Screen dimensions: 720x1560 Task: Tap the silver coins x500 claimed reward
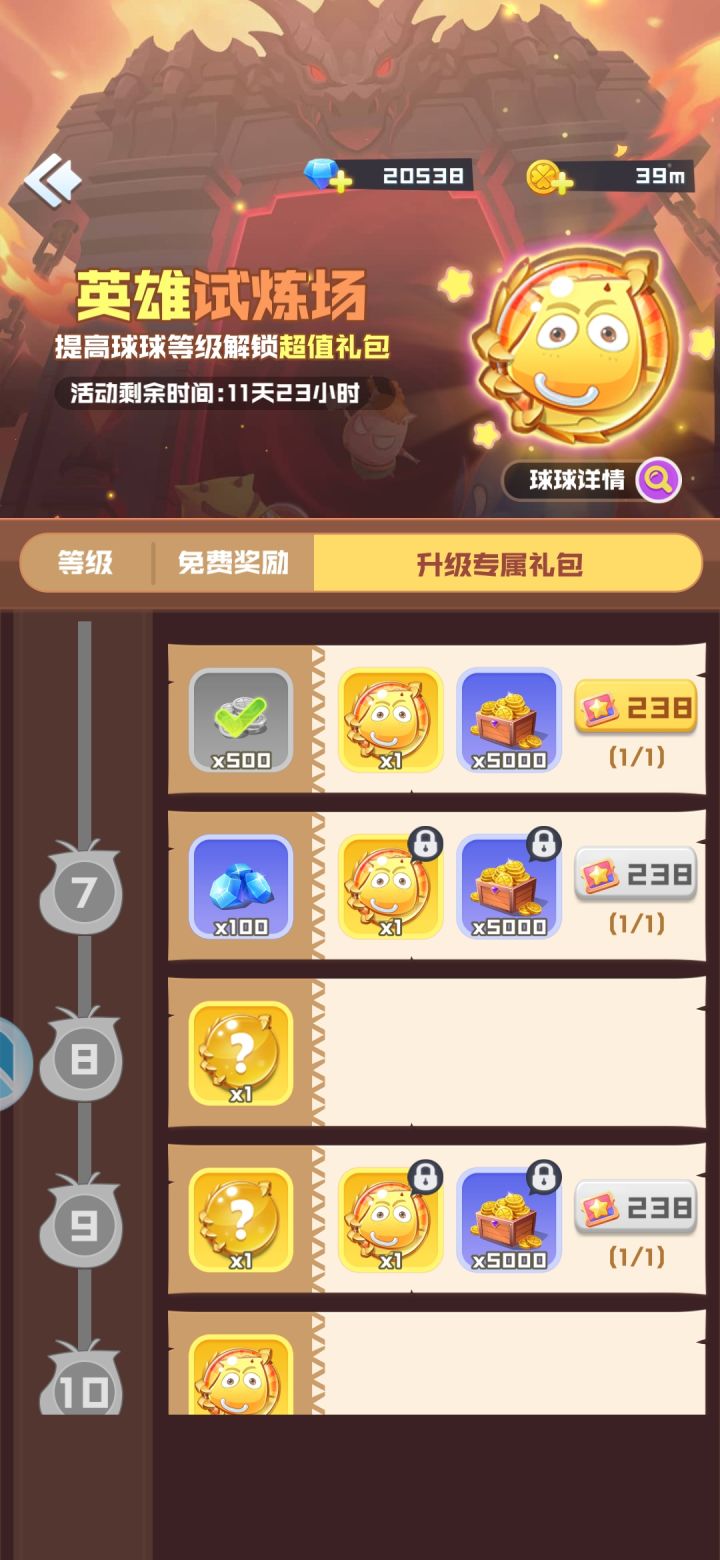pyautogui.click(x=240, y=722)
